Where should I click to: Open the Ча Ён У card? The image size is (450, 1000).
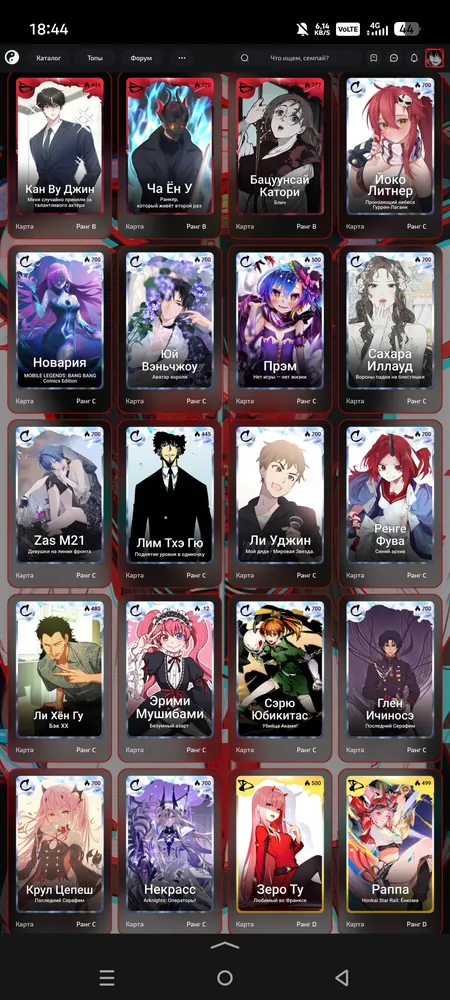170,156
